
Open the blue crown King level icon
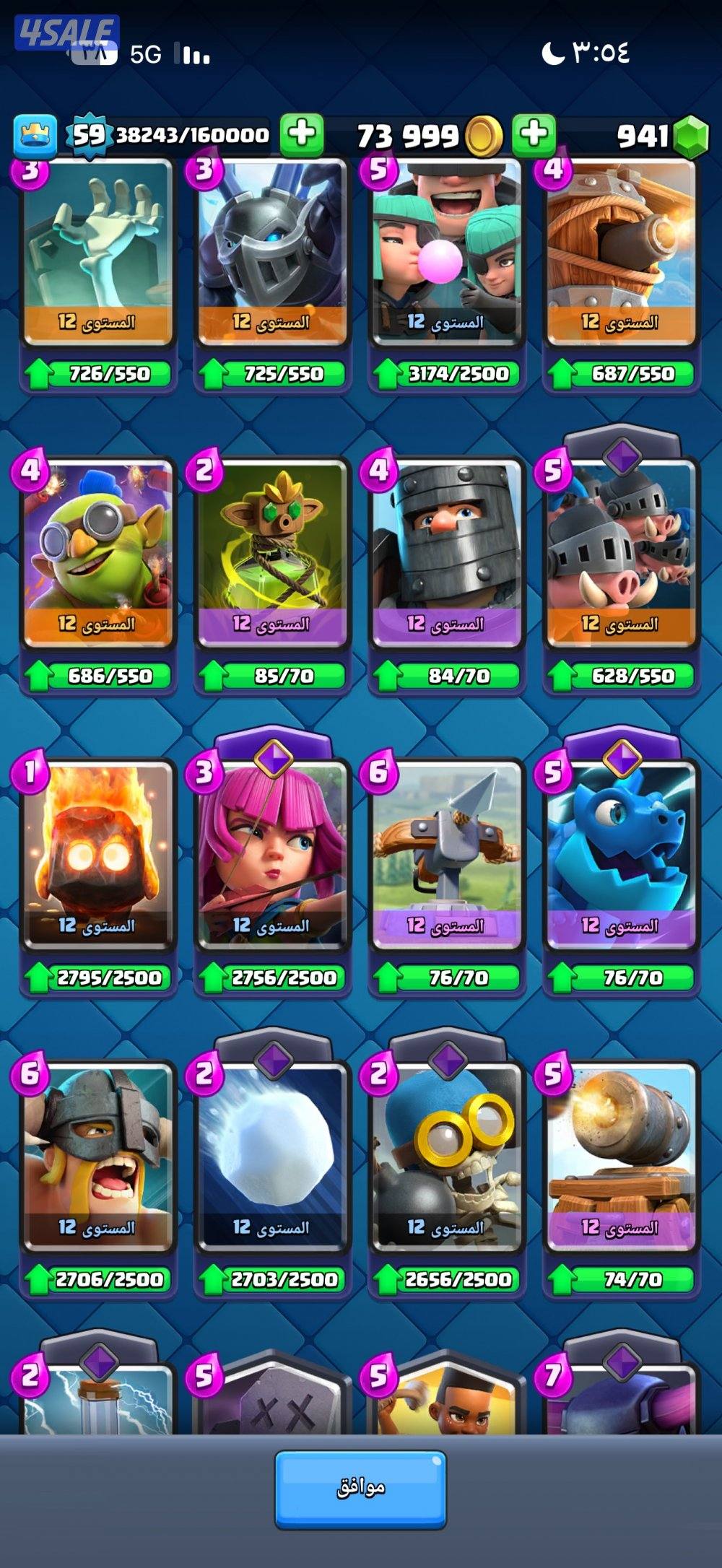point(35,136)
